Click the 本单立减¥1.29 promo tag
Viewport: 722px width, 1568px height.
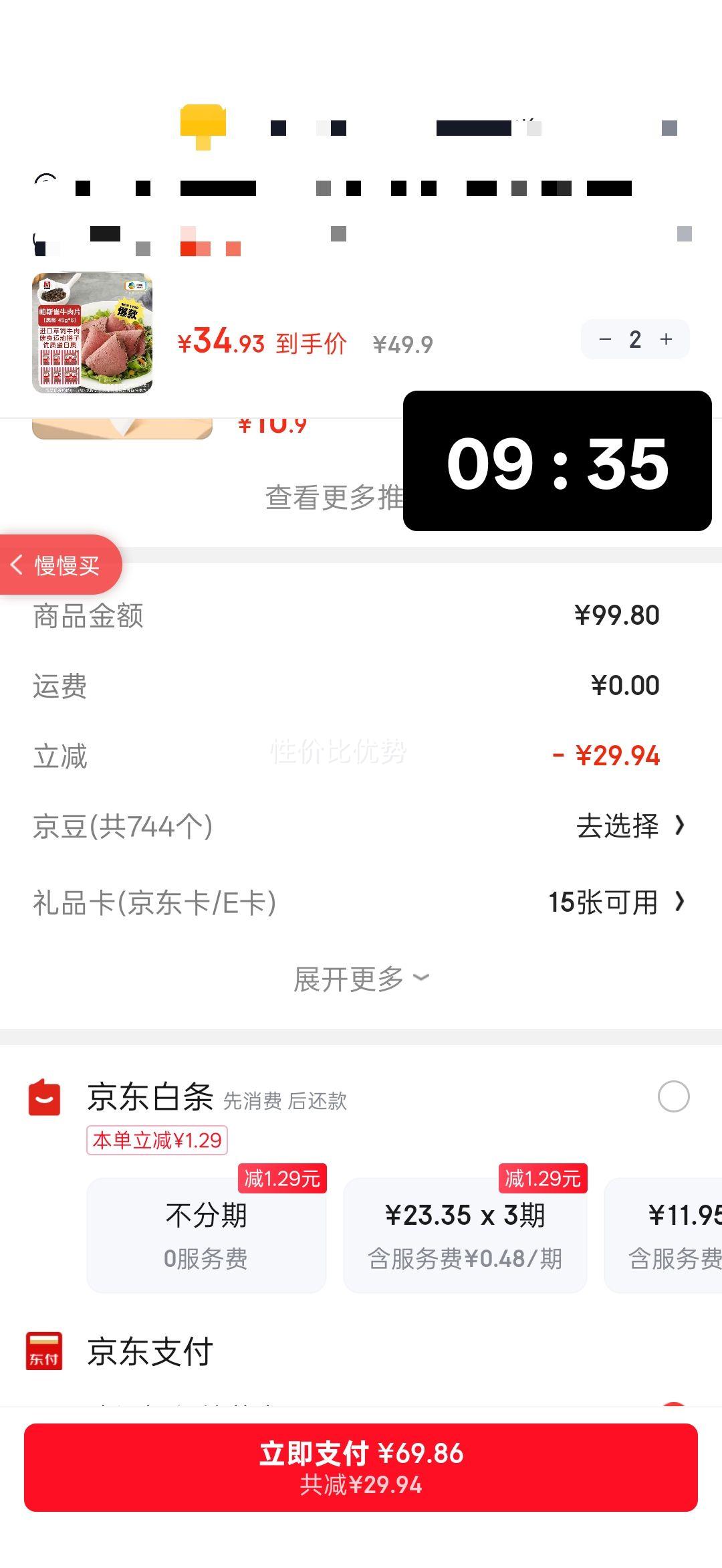coord(157,1138)
